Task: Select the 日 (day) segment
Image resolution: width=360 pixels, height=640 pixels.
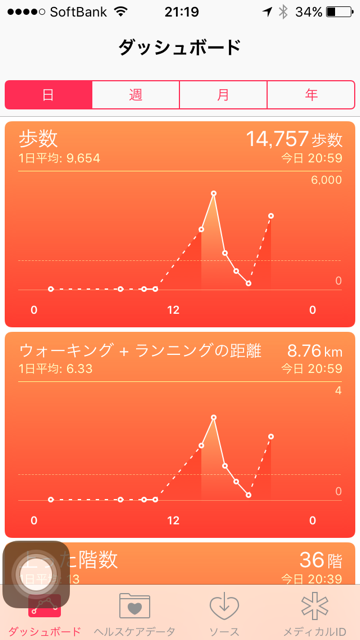Action: tap(49, 95)
